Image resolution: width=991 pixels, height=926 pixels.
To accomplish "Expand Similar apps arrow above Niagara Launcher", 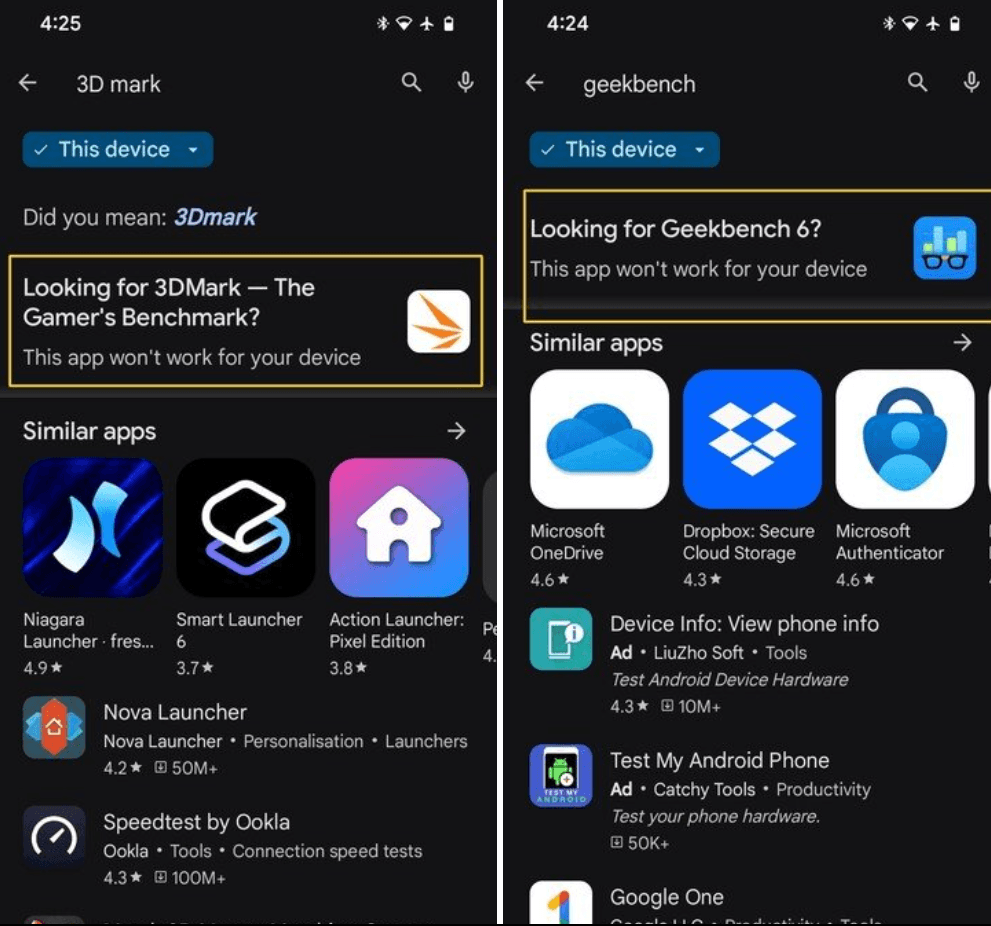I will 456,431.
